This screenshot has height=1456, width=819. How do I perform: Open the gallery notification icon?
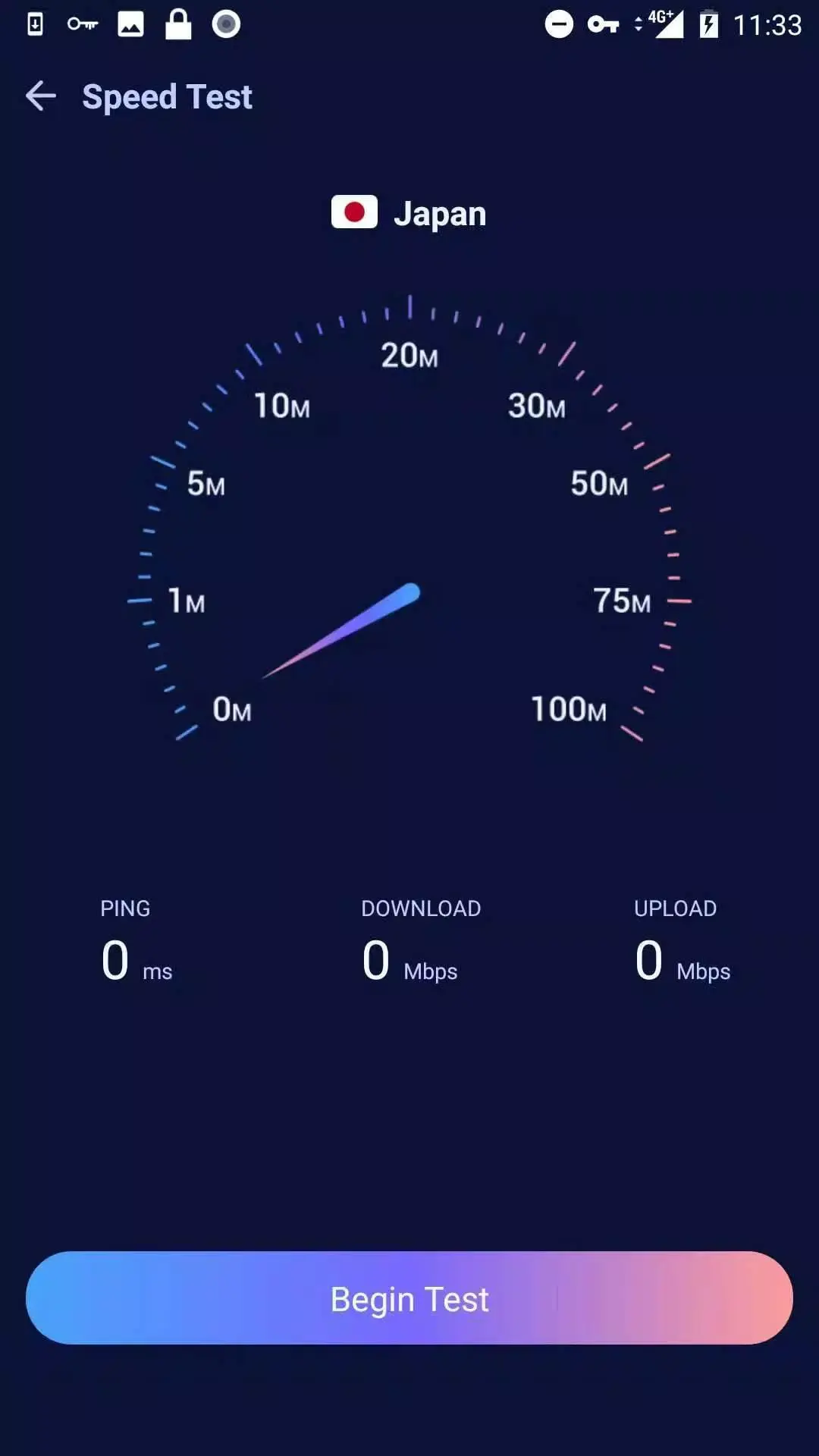(131, 24)
